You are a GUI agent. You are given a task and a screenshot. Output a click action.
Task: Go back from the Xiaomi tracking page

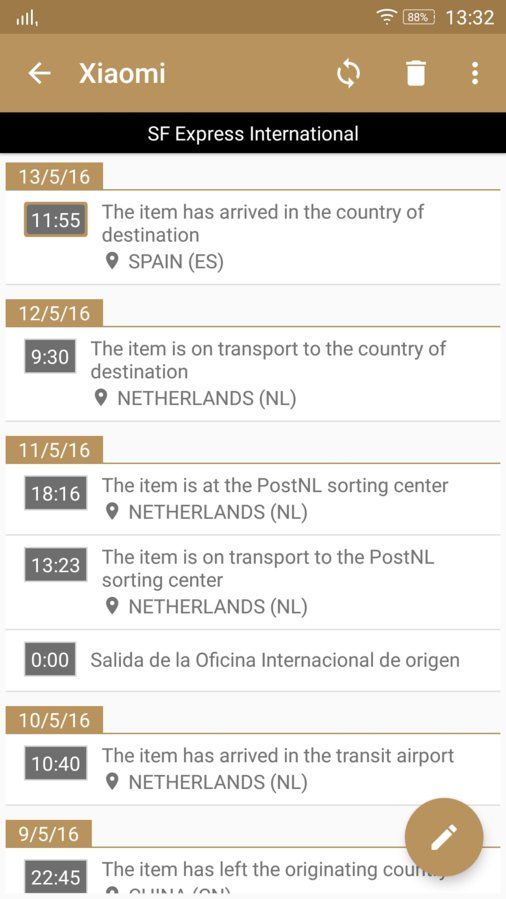point(39,73)
